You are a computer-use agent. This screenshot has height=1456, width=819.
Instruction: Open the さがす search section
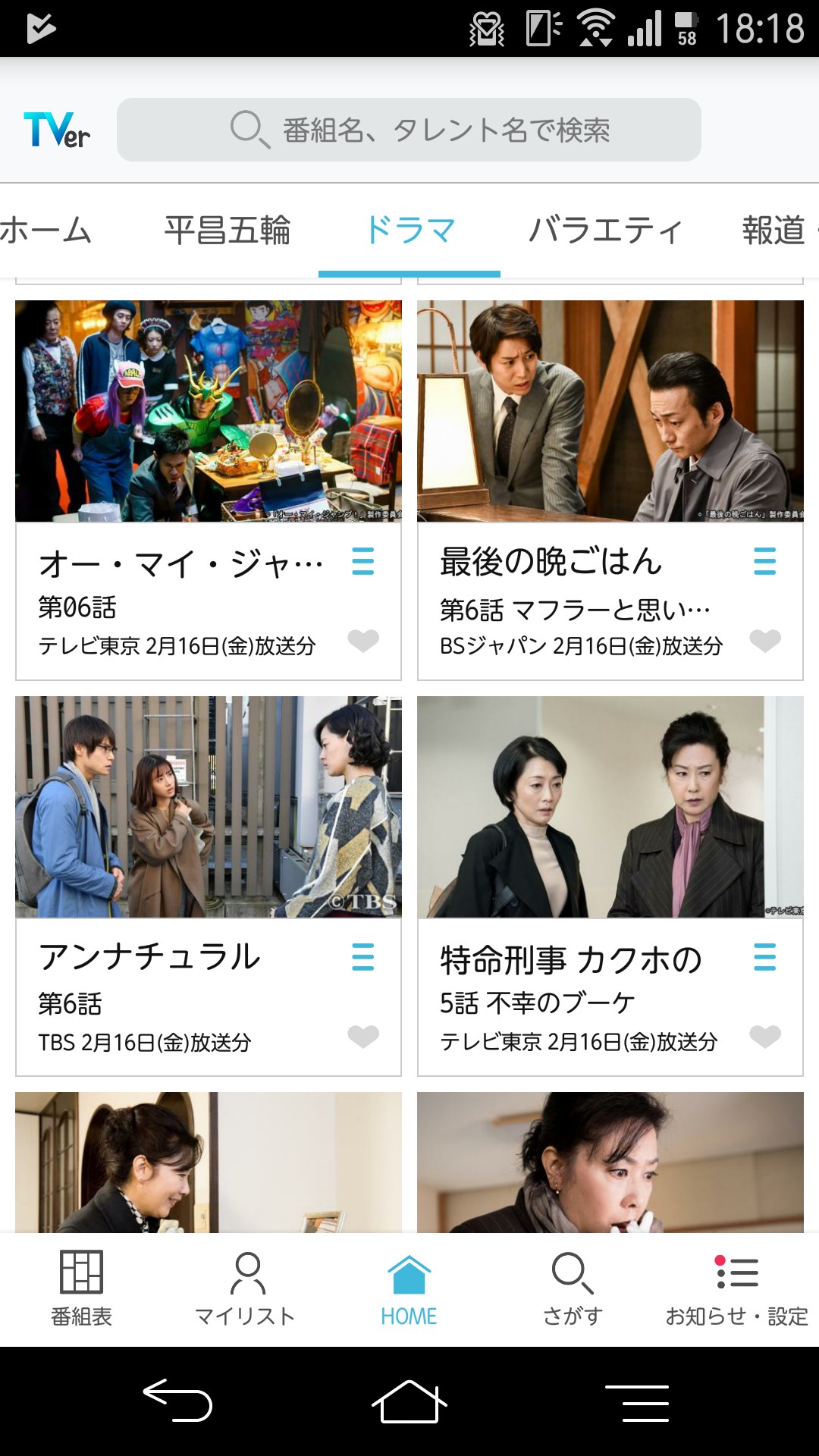coord(573,1288)
